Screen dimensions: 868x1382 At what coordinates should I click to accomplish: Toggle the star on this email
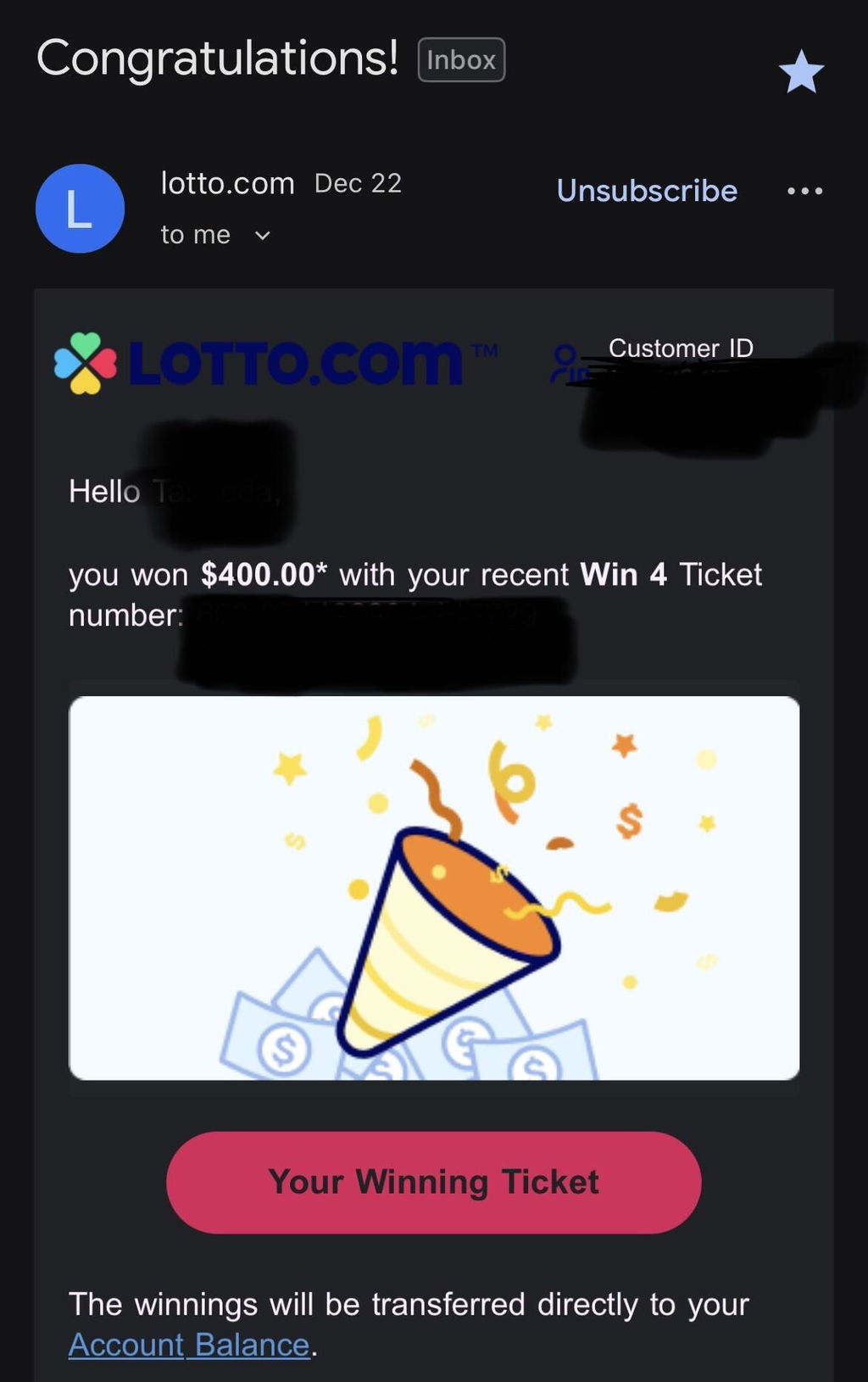coord(801,71)
